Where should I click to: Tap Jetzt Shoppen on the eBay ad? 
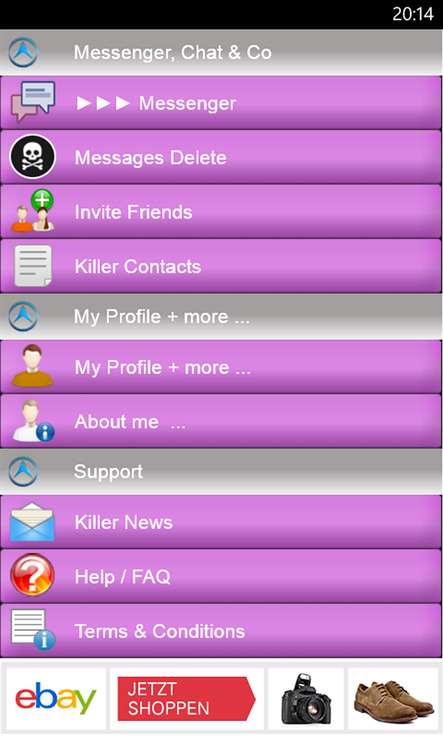point(186,699)
